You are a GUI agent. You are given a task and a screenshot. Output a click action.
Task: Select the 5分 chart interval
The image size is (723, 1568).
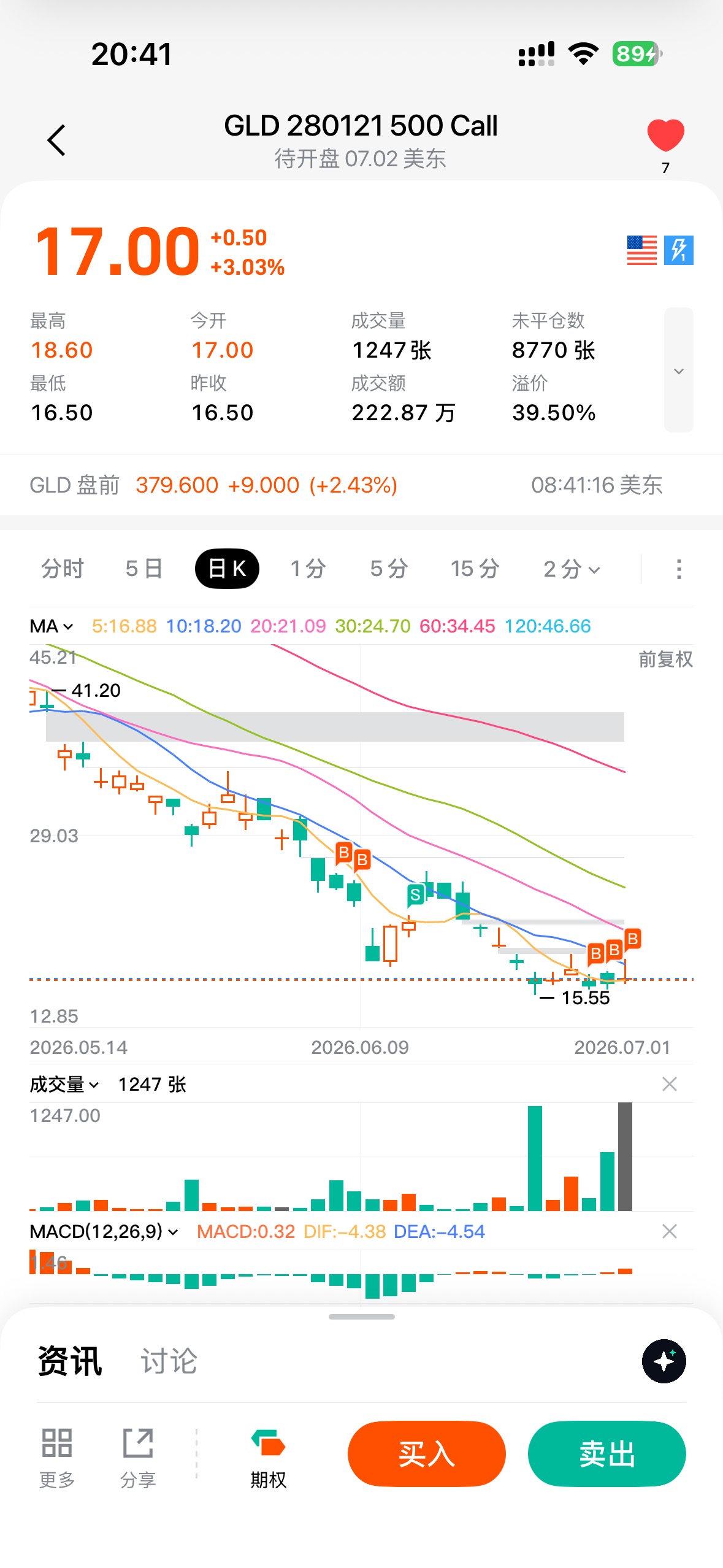coord(389,568)
